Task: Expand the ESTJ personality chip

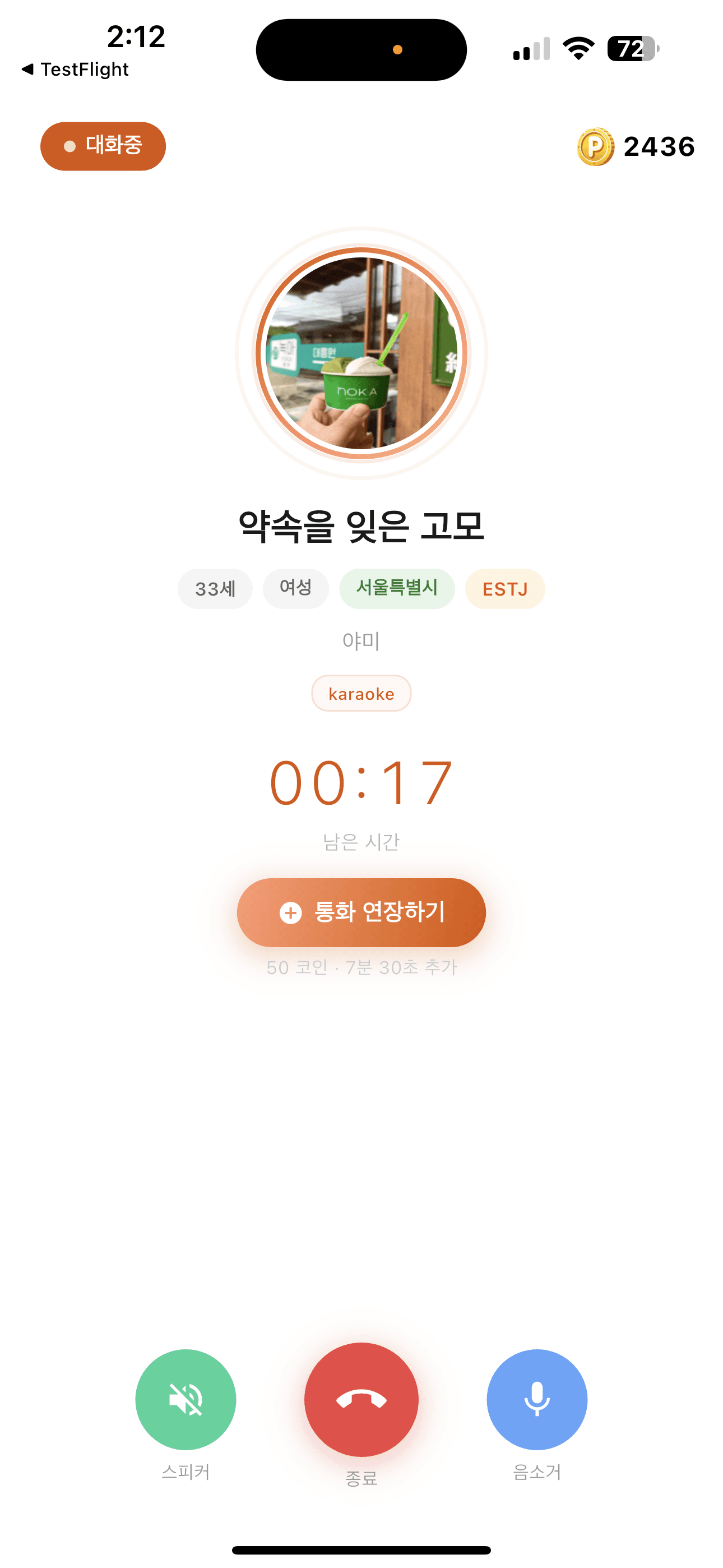Action: (504, 588)
